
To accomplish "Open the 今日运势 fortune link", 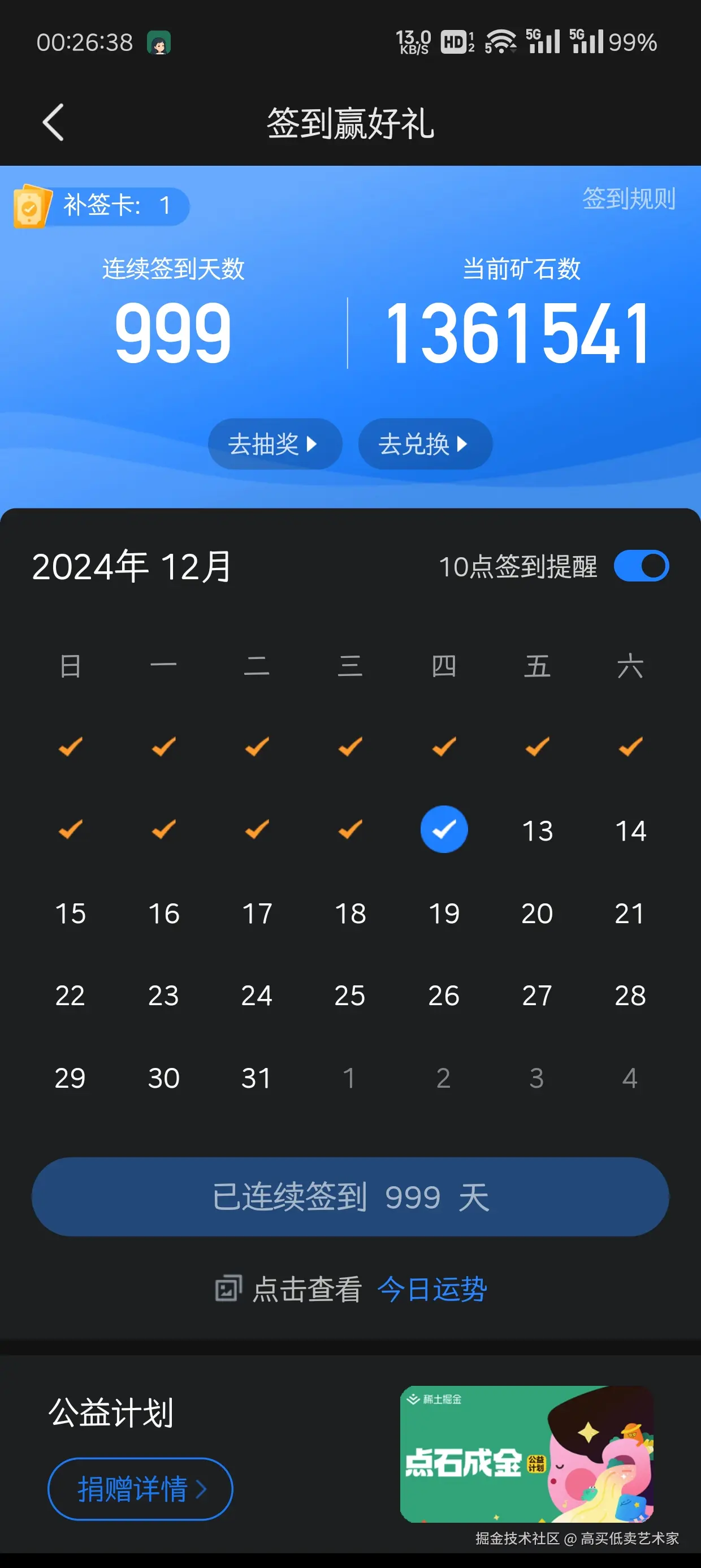I will 433,1288.
